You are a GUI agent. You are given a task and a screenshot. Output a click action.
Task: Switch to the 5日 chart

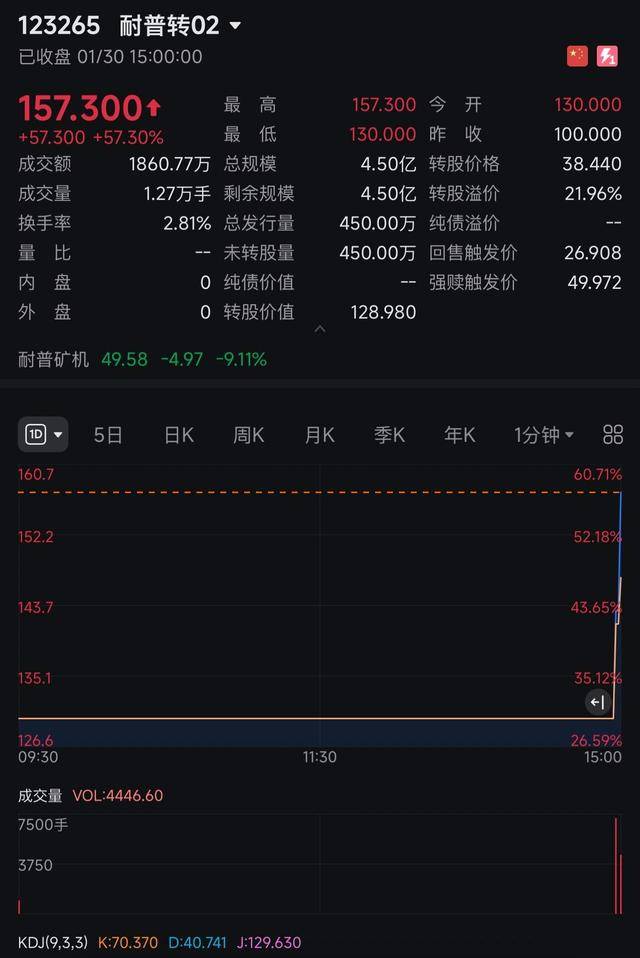tap(108, 434)
